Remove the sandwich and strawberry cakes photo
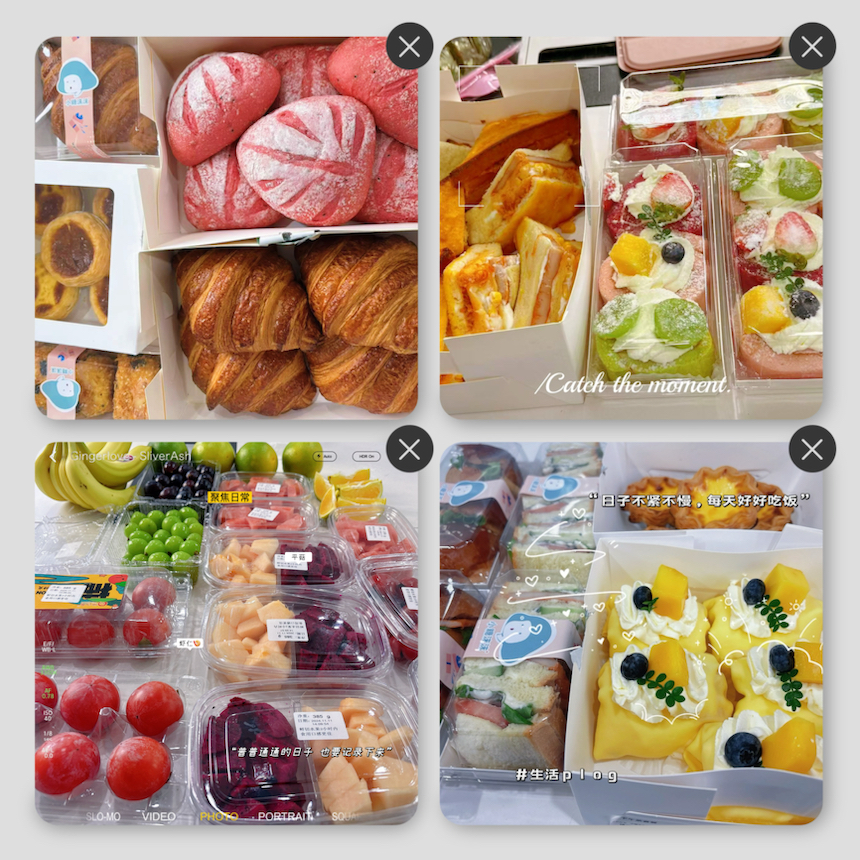This screenshot has height=860, width=860. [x=812, y=46]
